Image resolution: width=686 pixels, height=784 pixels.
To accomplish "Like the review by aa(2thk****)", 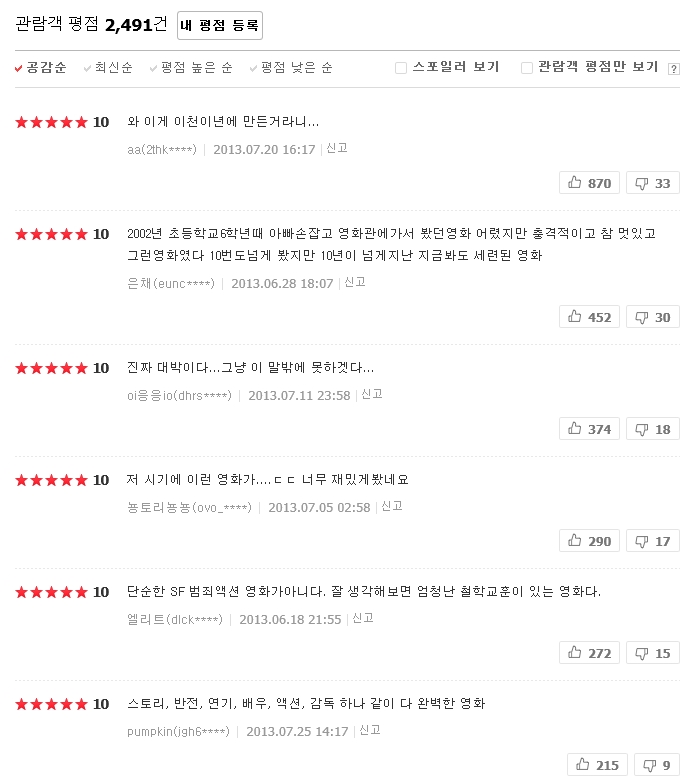I will point(590,183).
